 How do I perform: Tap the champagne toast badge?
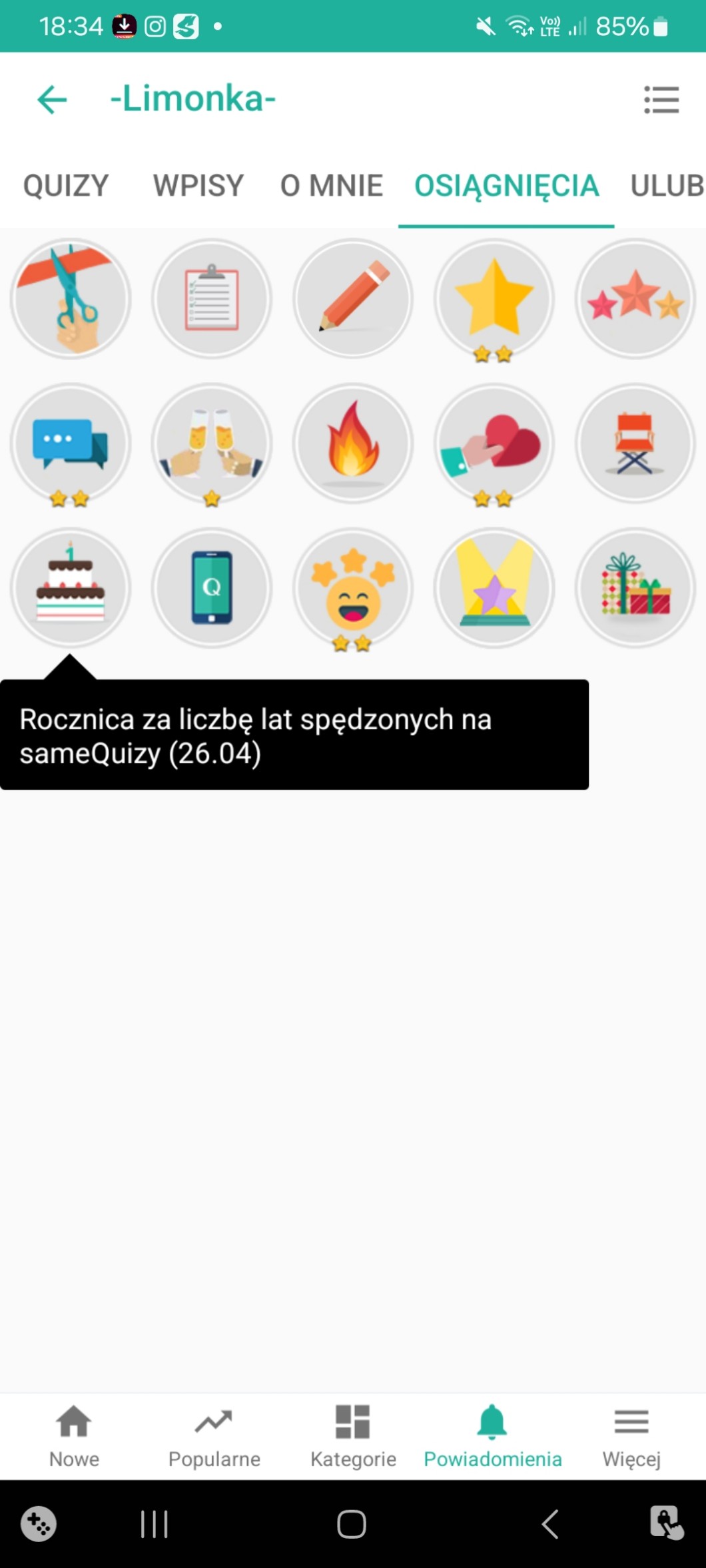tap(212, 443)
